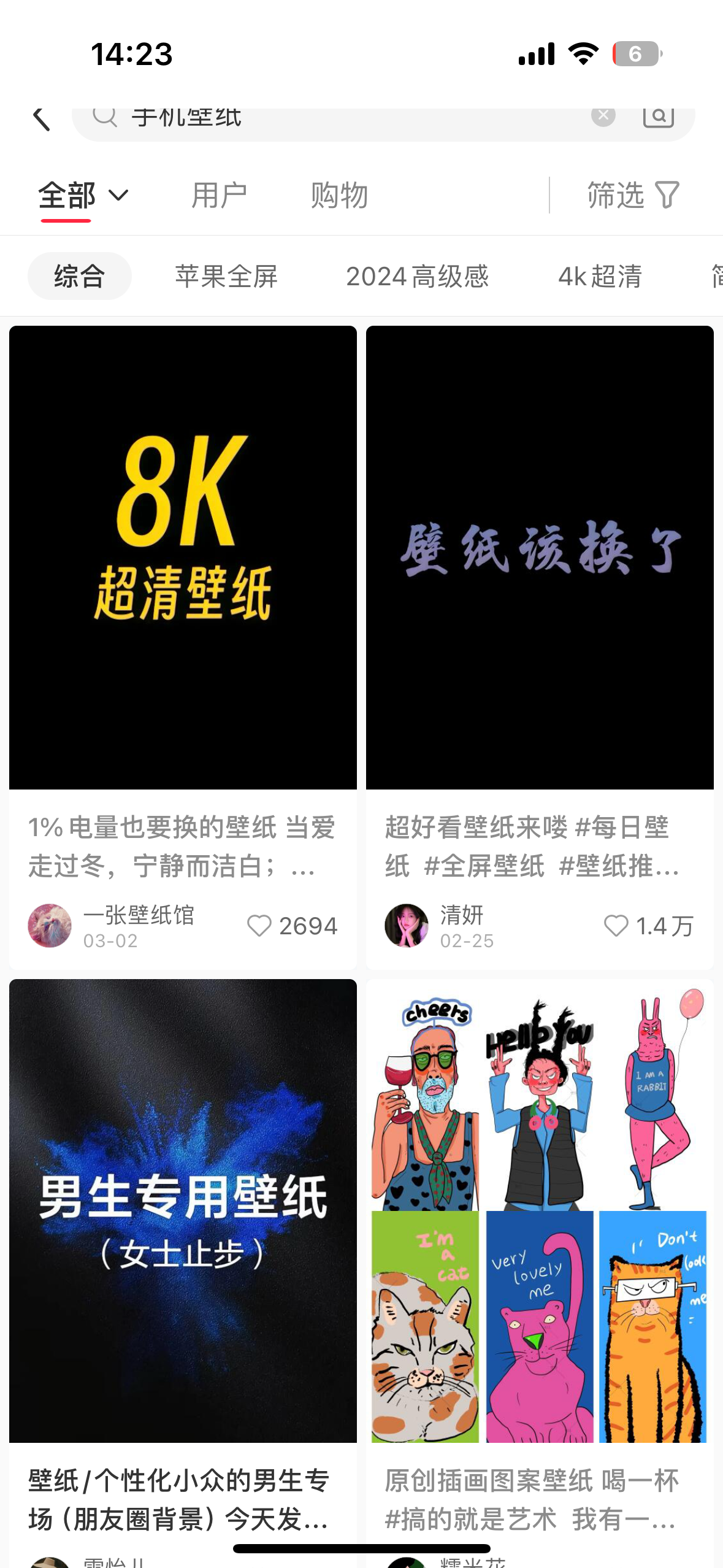Viewport: 723px width, 1568px height.
Task: Open the 男生专用壁纸 post
Action: pyautogui.click(x=183, y=1210)
